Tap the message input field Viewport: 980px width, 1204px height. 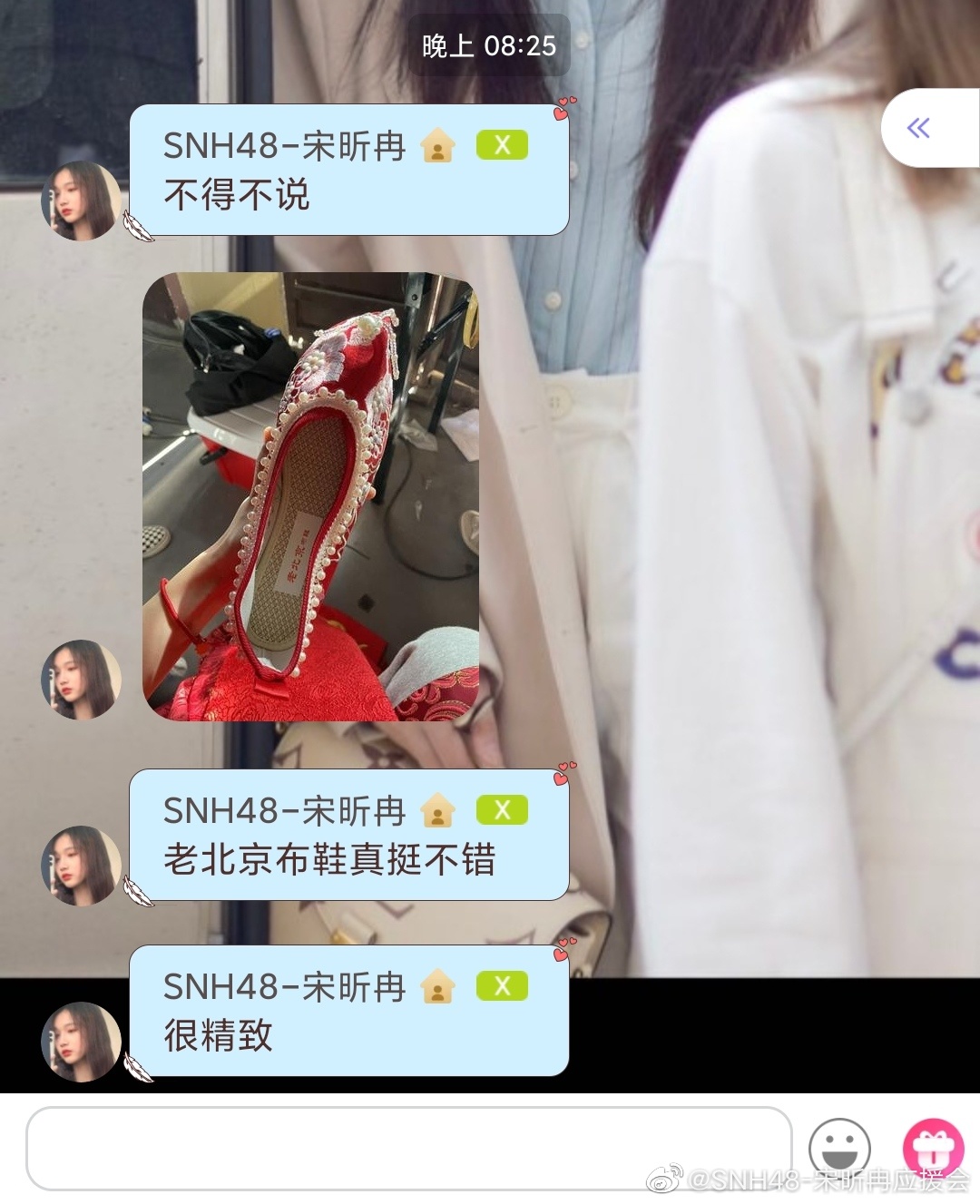(x=408, y=1148)
